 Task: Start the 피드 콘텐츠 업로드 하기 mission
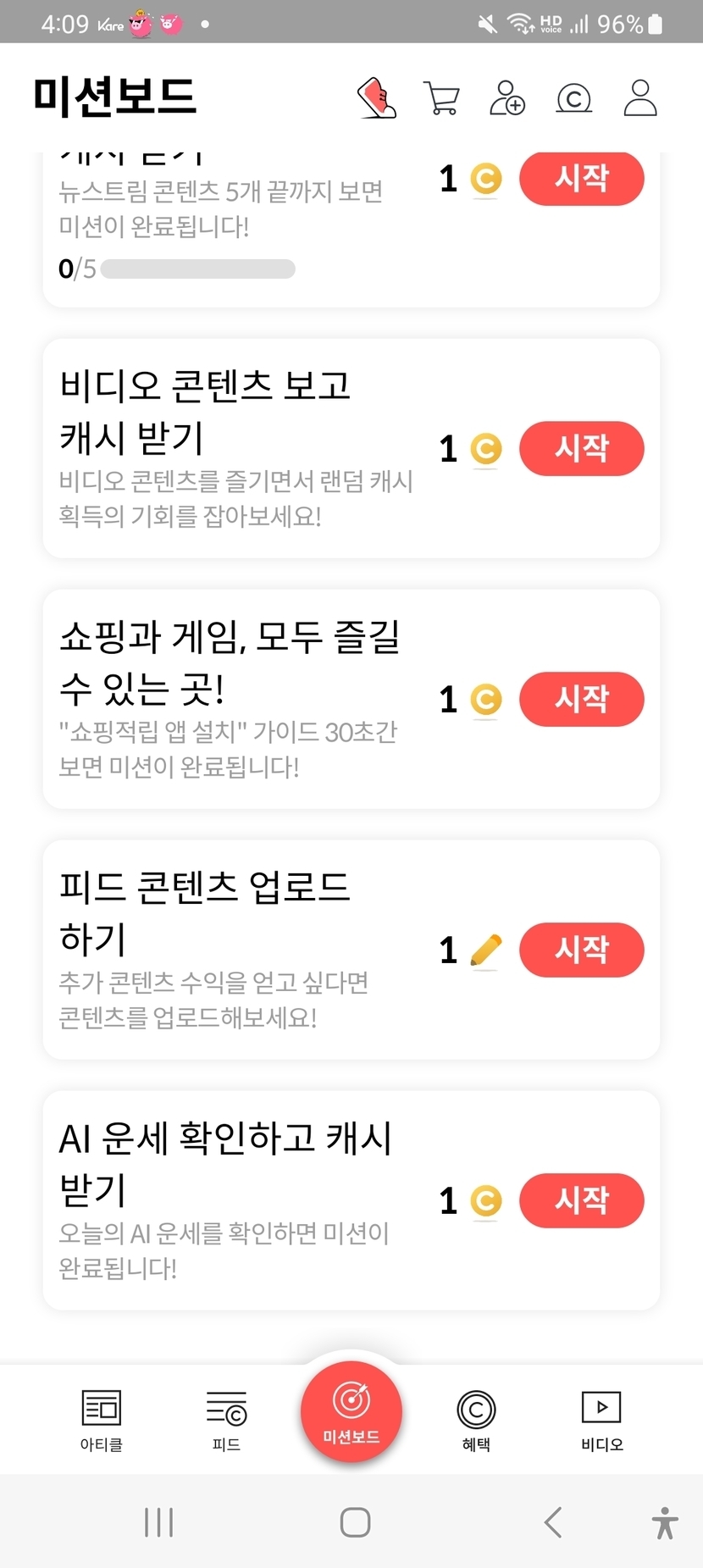(581, 950)
